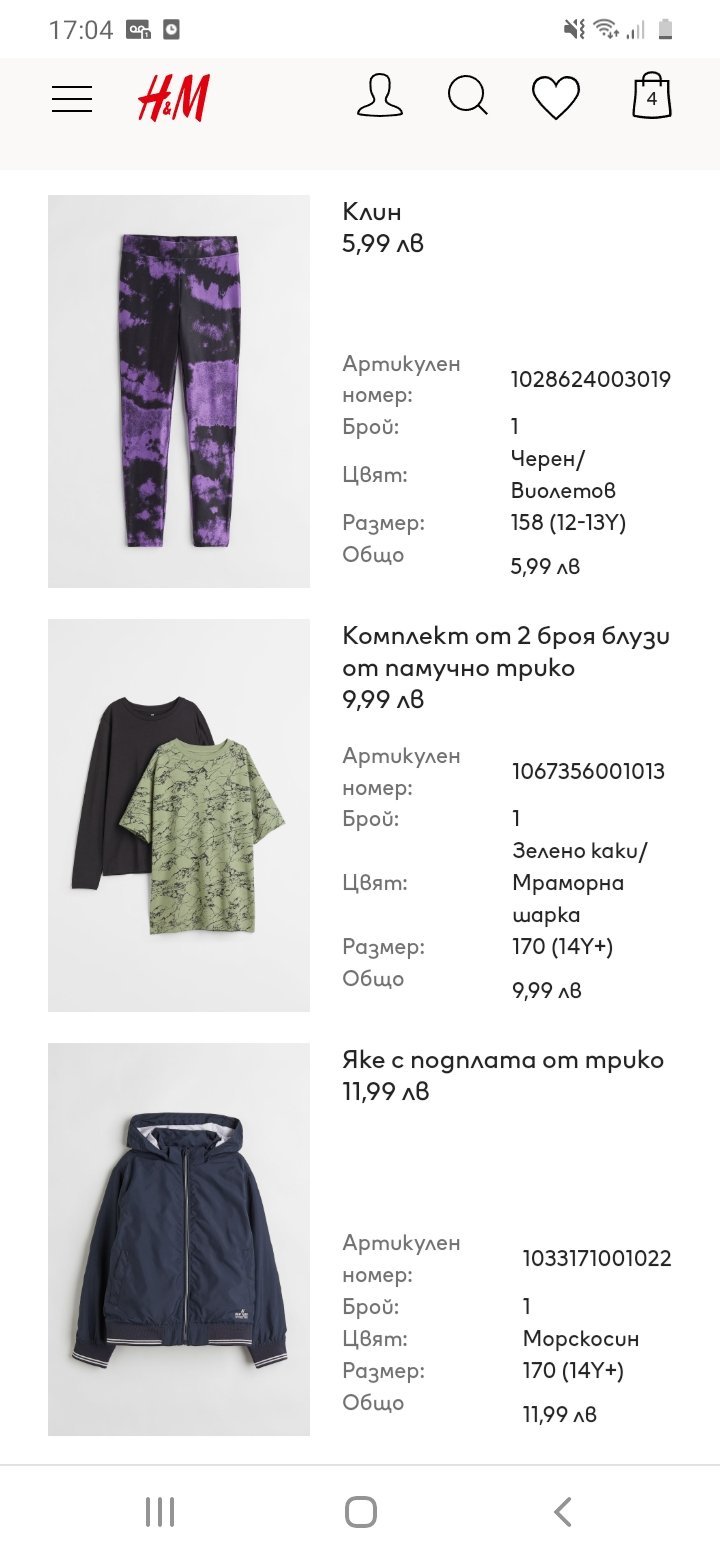Open the search magnifier
This screenshot has width=720, height=1560.
(468, 97)
